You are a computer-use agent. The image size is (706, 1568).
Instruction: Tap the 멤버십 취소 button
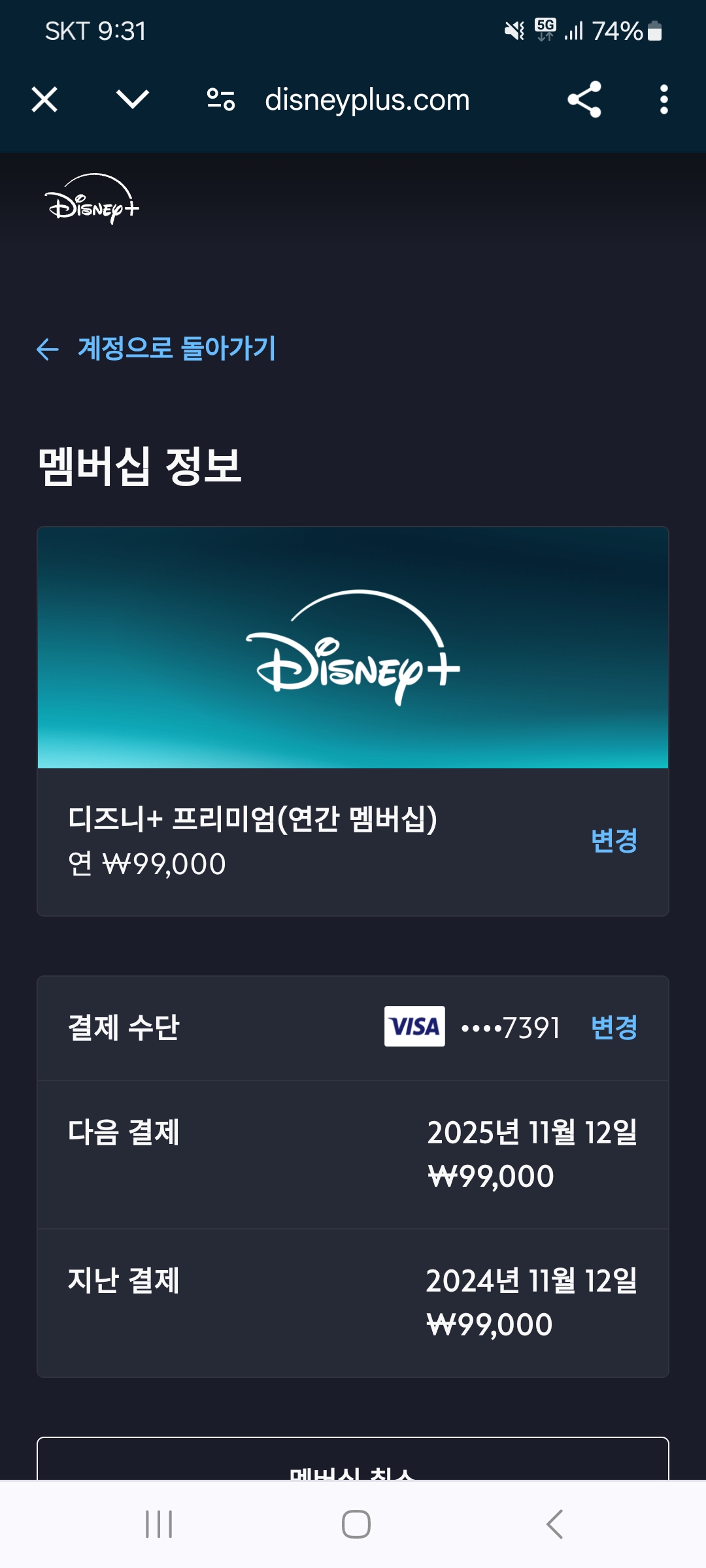tap(353, 1459)
